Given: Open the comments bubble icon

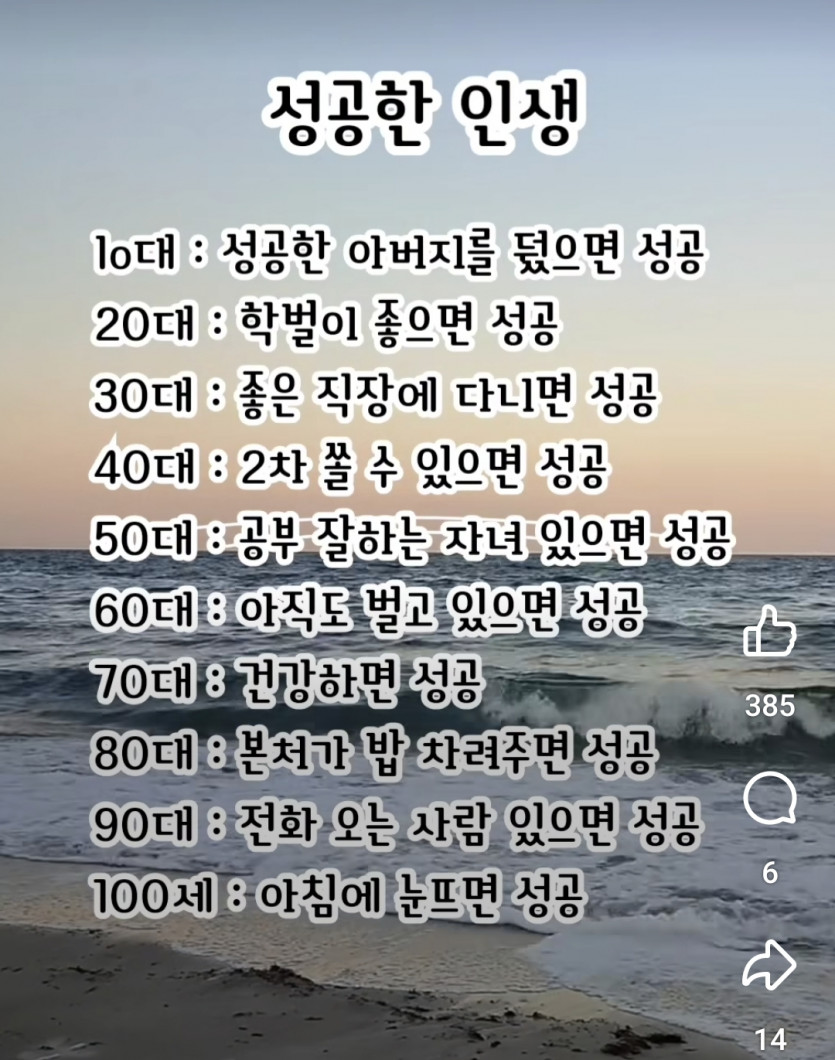Looking at the screenshot, I should point(769,800).
